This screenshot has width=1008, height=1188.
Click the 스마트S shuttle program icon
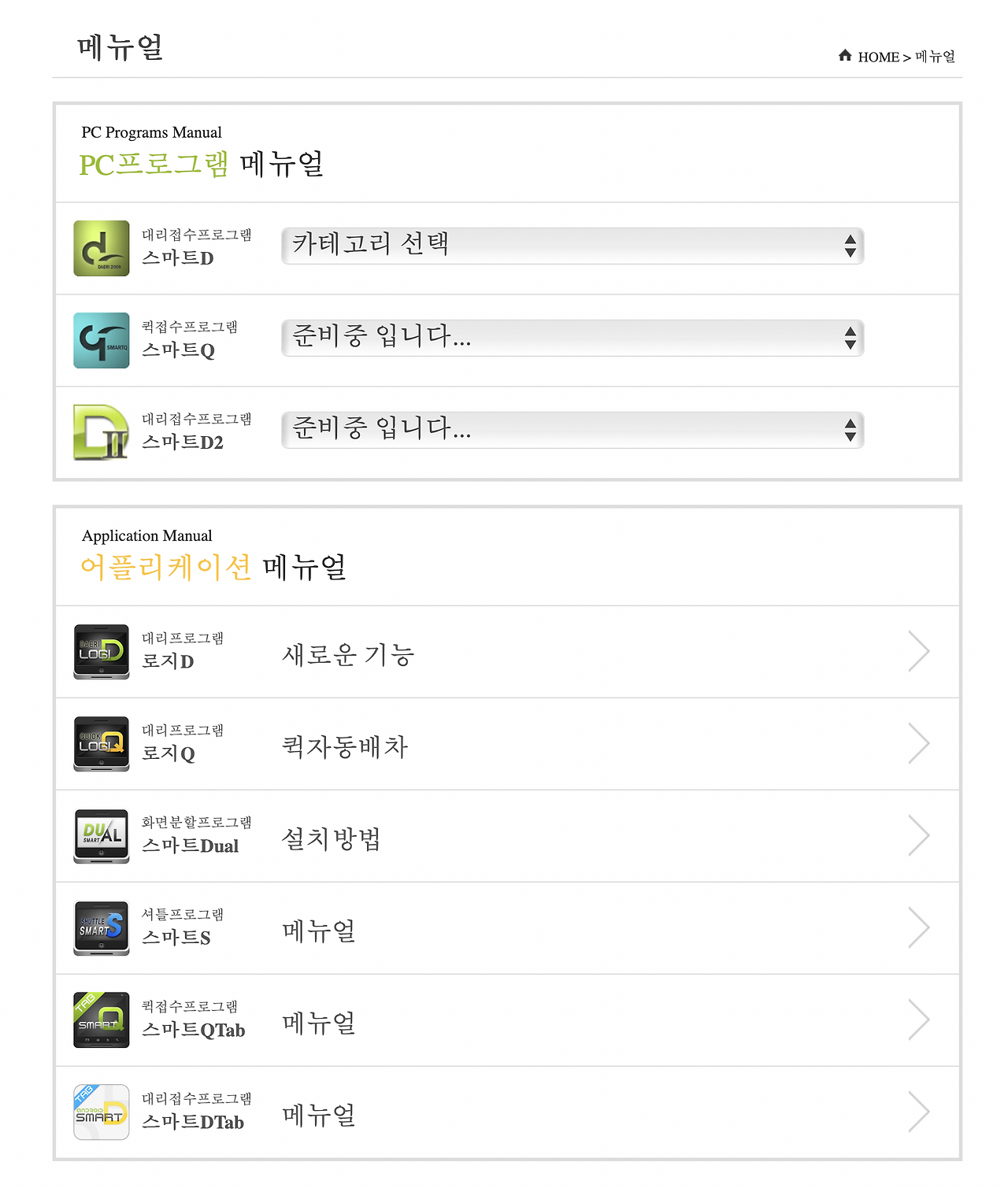[x=101, y=927]
